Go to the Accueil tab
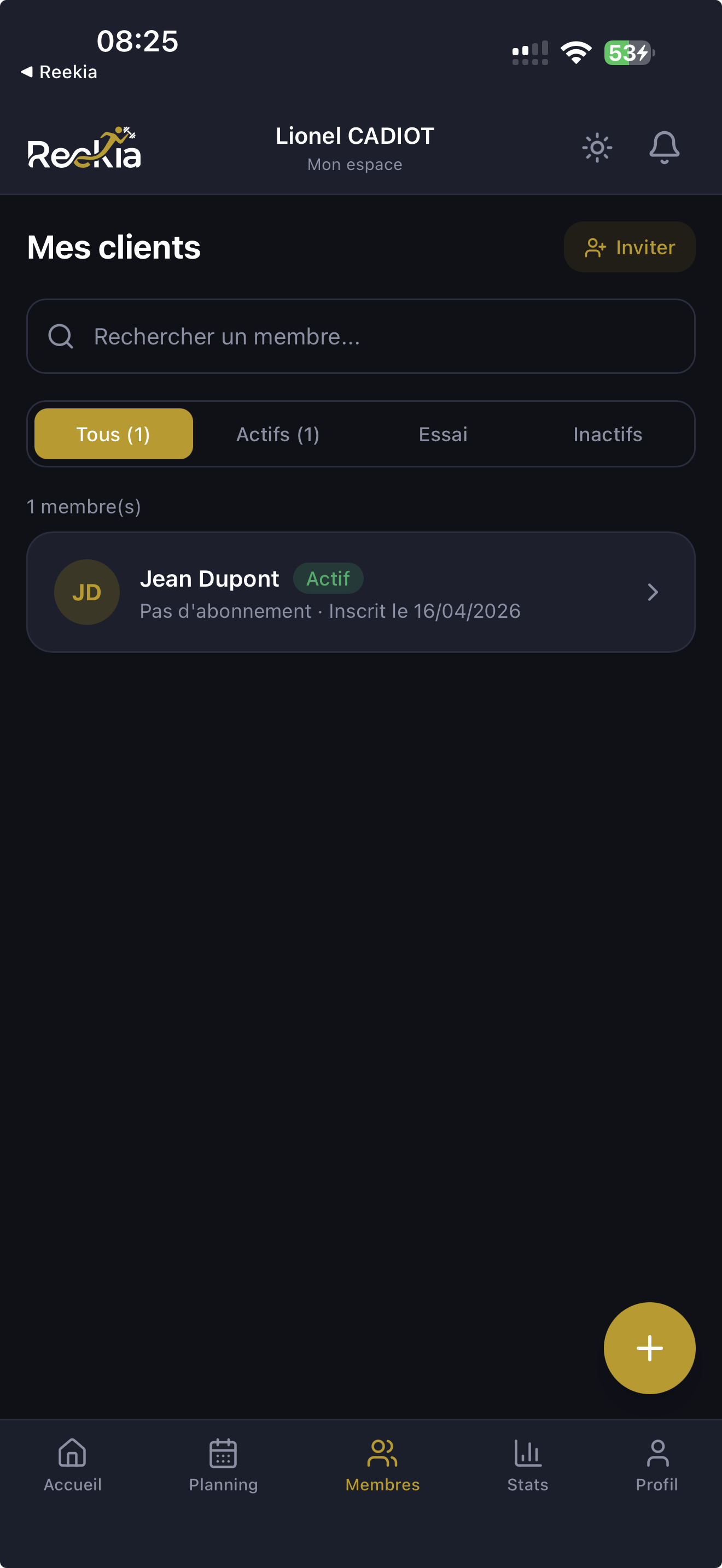Viewport: 722px width, 1568px height. coord(72,1465)
